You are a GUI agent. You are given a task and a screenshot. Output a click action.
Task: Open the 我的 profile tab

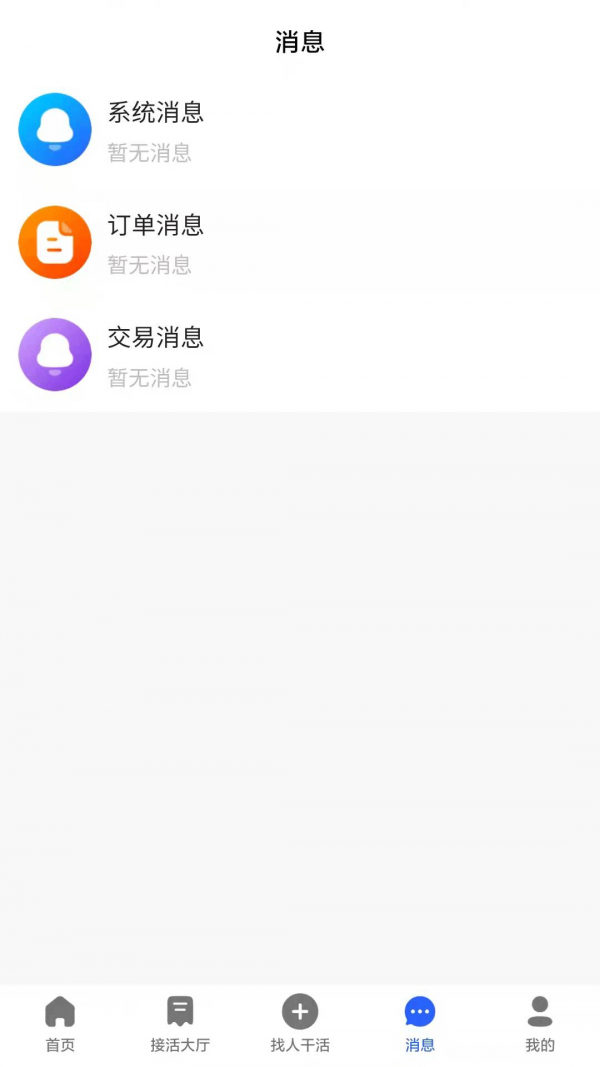pyautogui.click(x=540, y=1024)
